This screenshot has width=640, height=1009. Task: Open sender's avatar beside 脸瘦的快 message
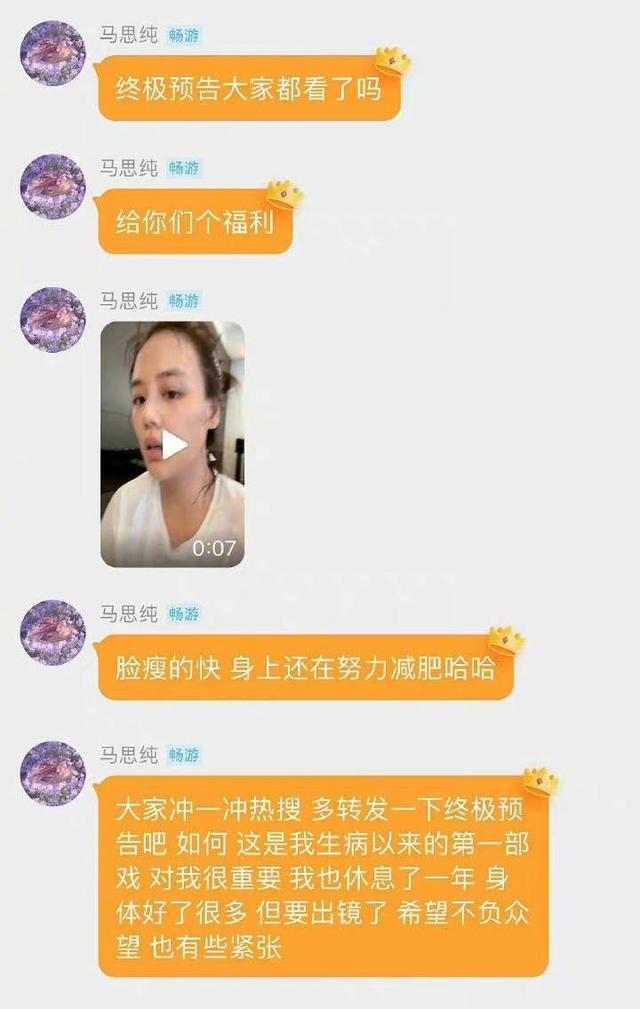point(53,632)
